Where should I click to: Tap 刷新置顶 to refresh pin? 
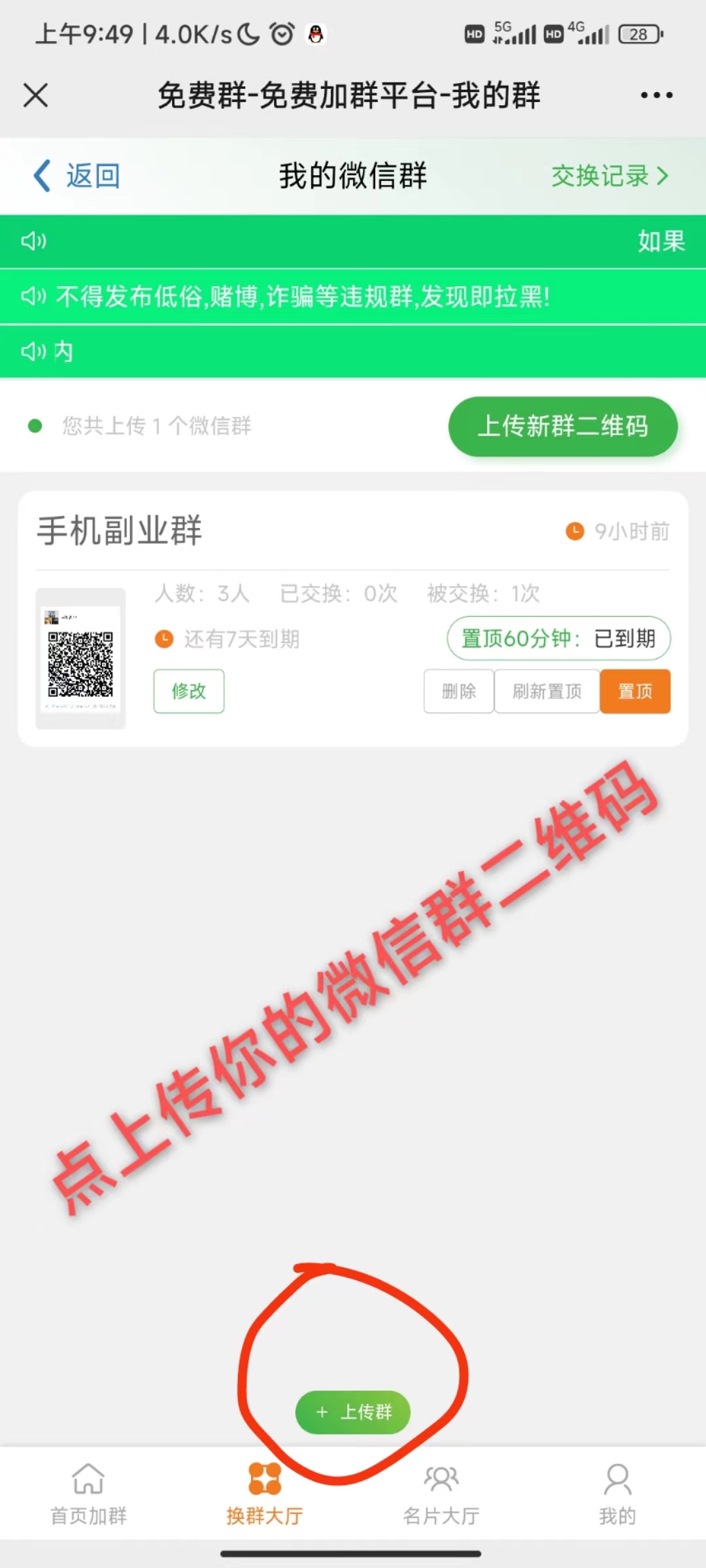click(546, 691)
